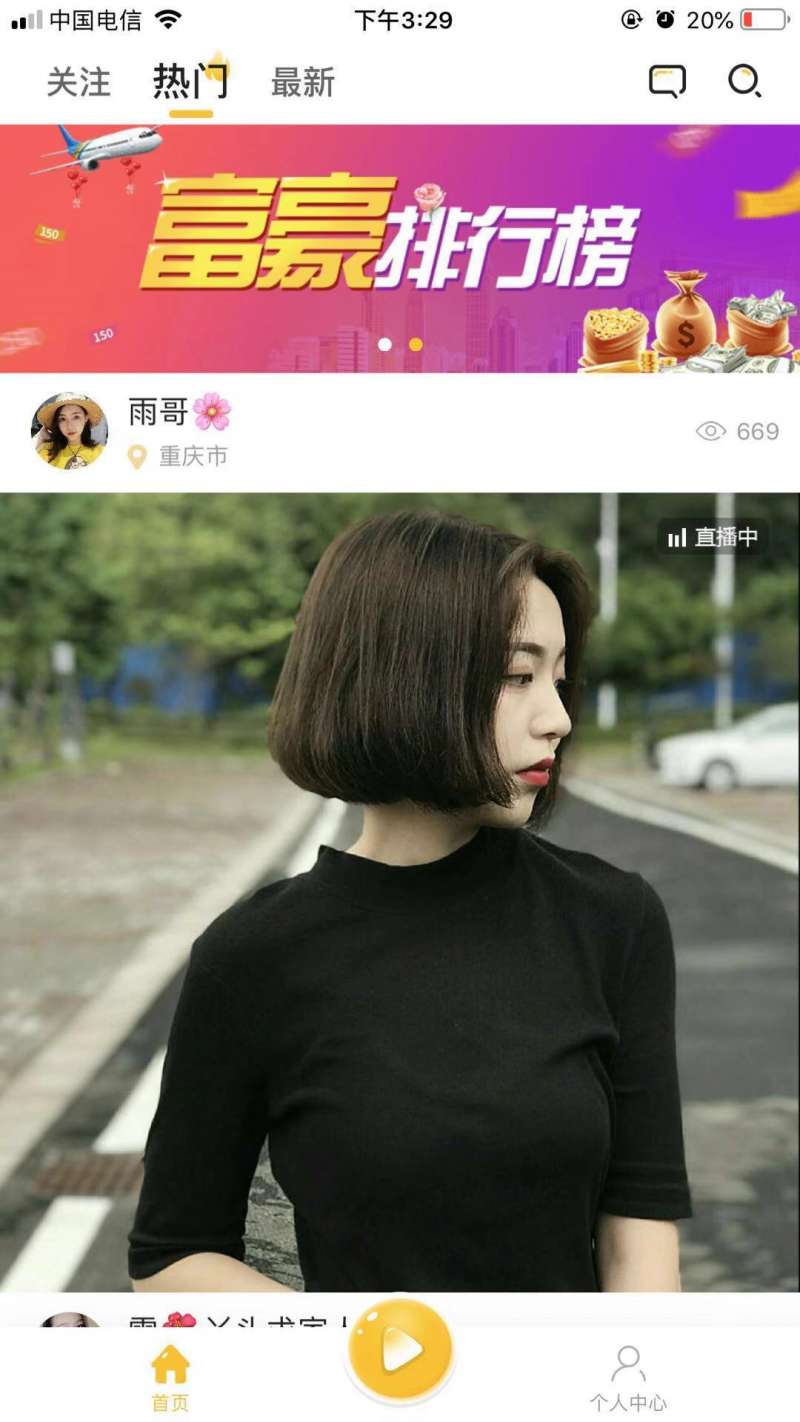Open the 个人中心 tab

(x=628, y=1378)
